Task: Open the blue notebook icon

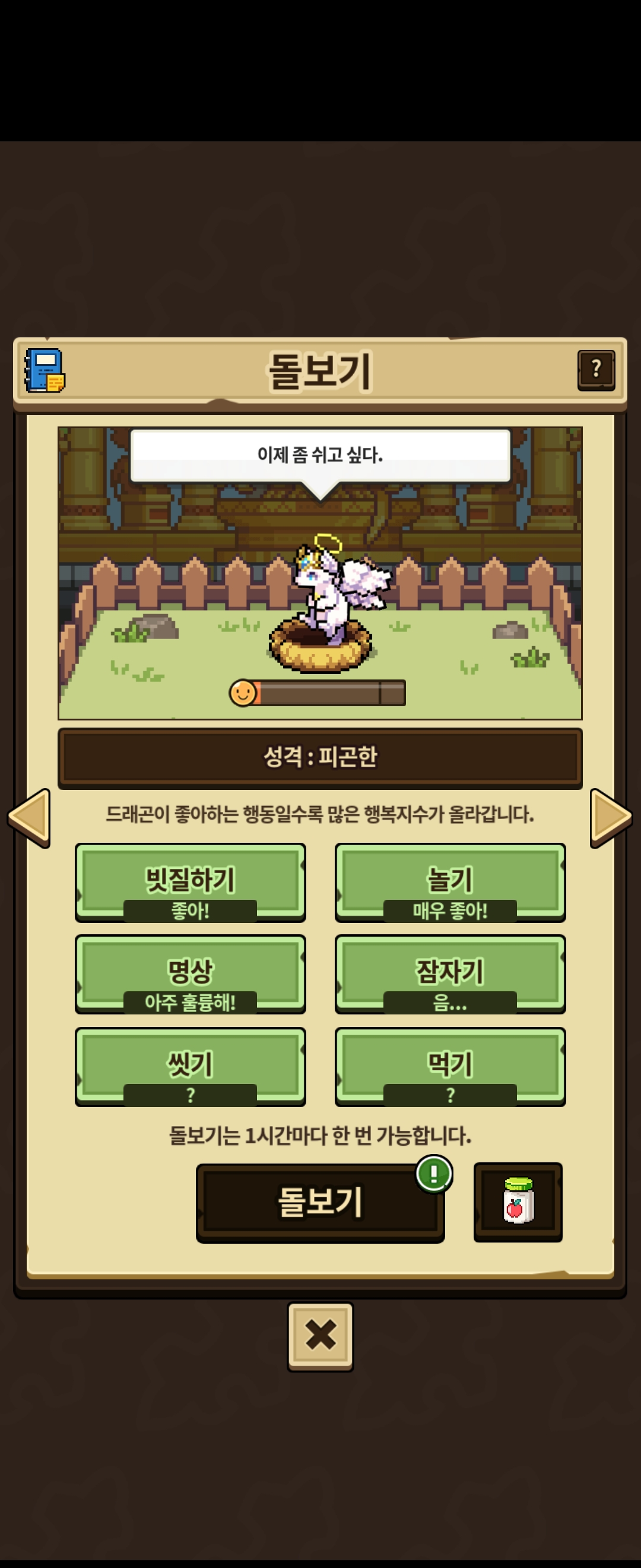Action: click(x=45, y=370)
